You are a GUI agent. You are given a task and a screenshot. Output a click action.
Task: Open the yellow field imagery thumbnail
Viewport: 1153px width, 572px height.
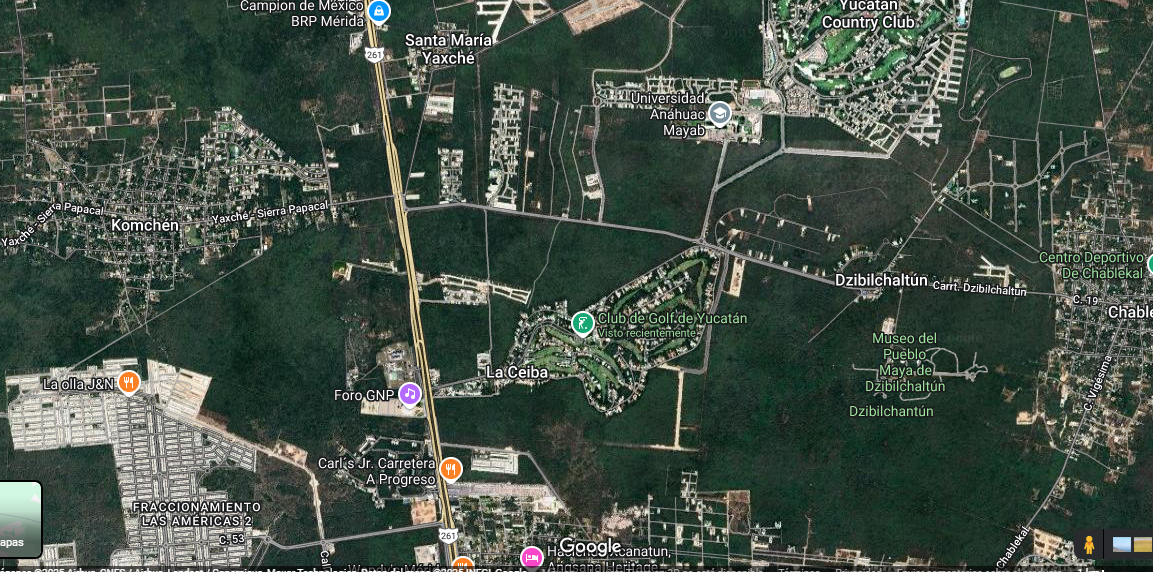click(1142, 545)
